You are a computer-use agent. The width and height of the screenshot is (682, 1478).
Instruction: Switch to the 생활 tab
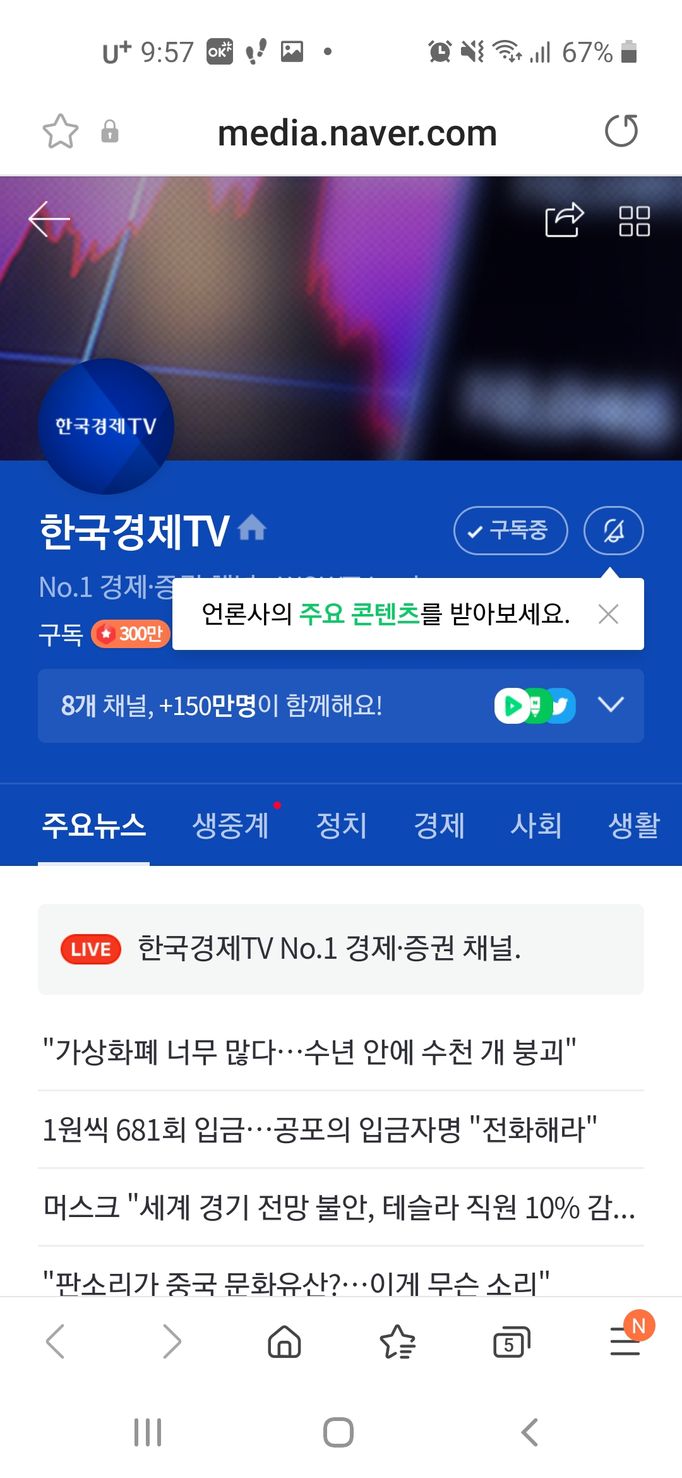(634, 825)
